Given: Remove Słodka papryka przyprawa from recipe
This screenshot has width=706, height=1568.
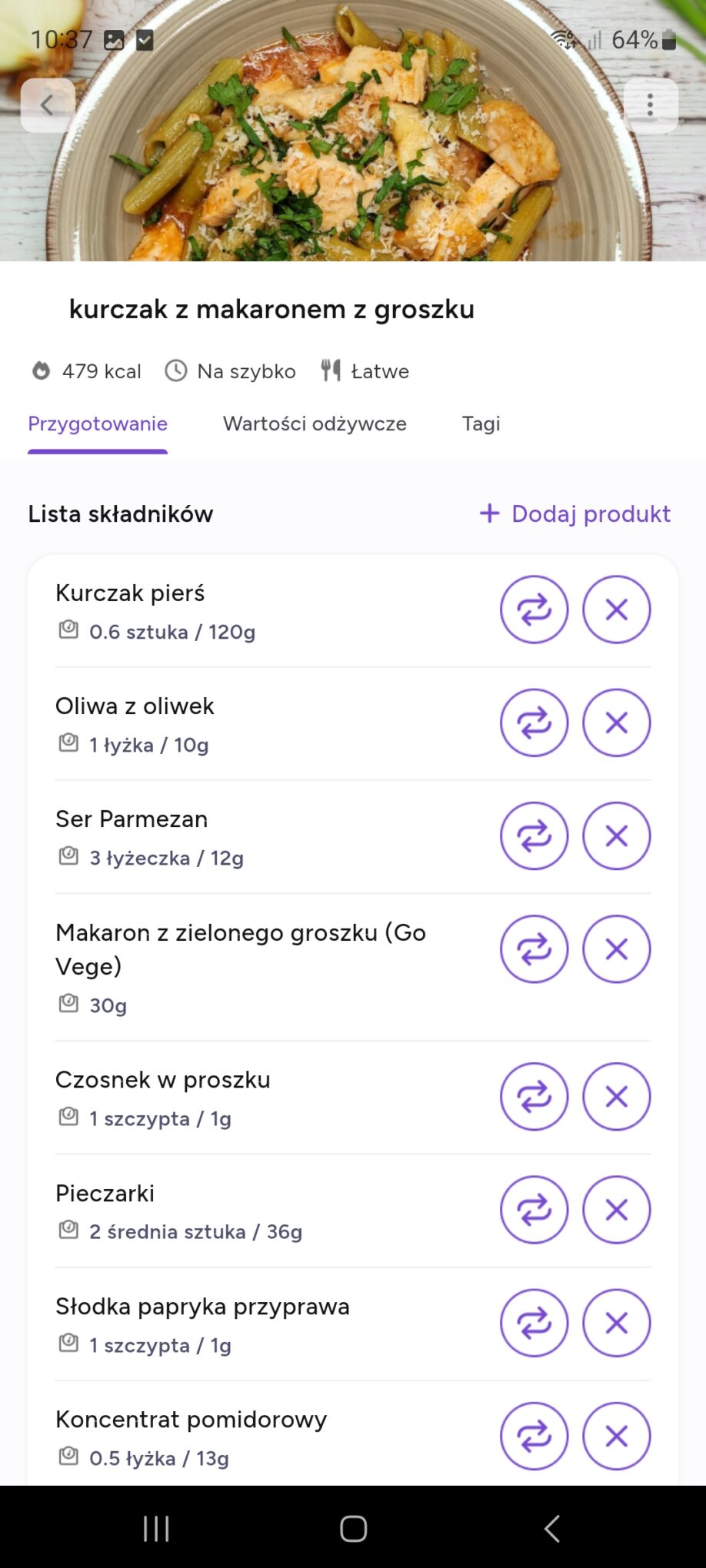Looking at the screenshot, I should point(616,1323).
